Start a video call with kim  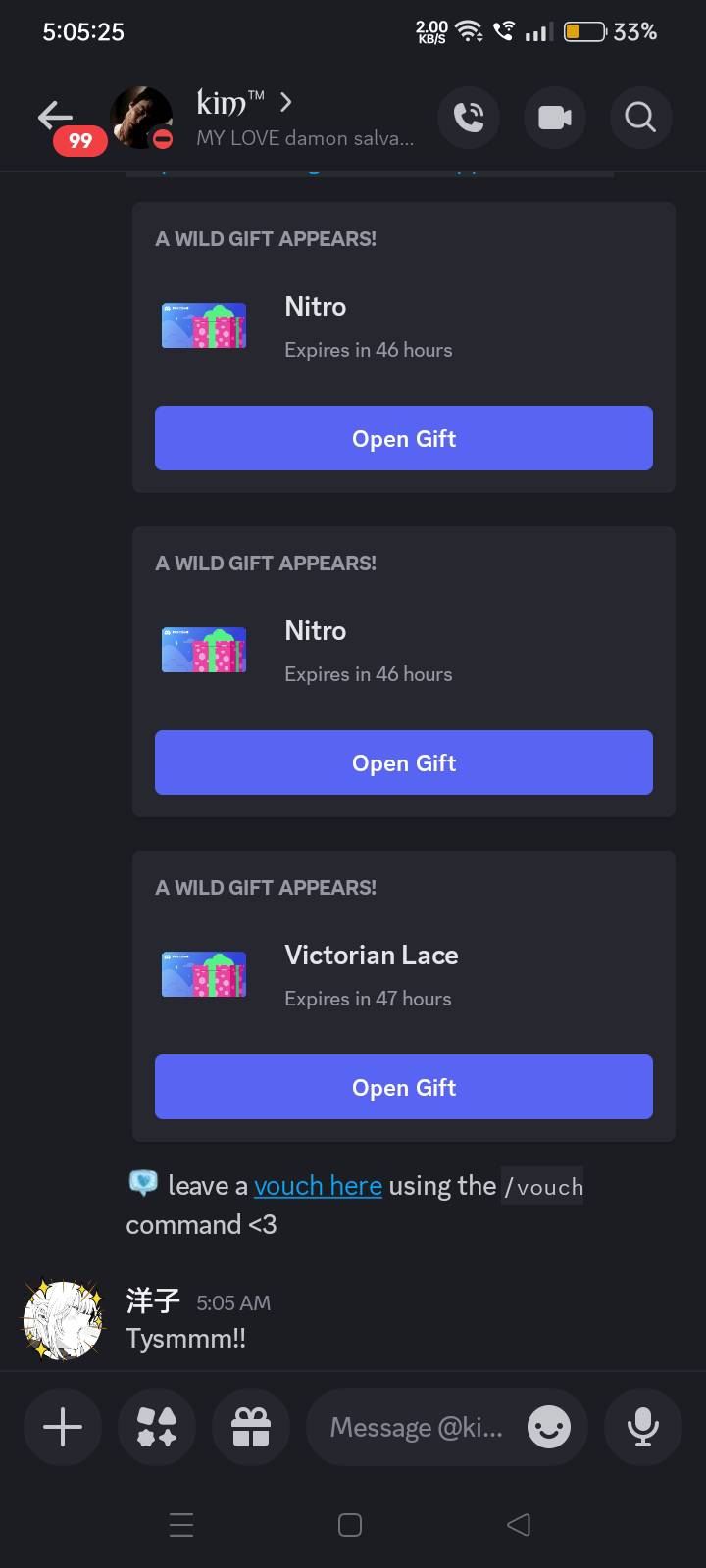pos(555,118)
